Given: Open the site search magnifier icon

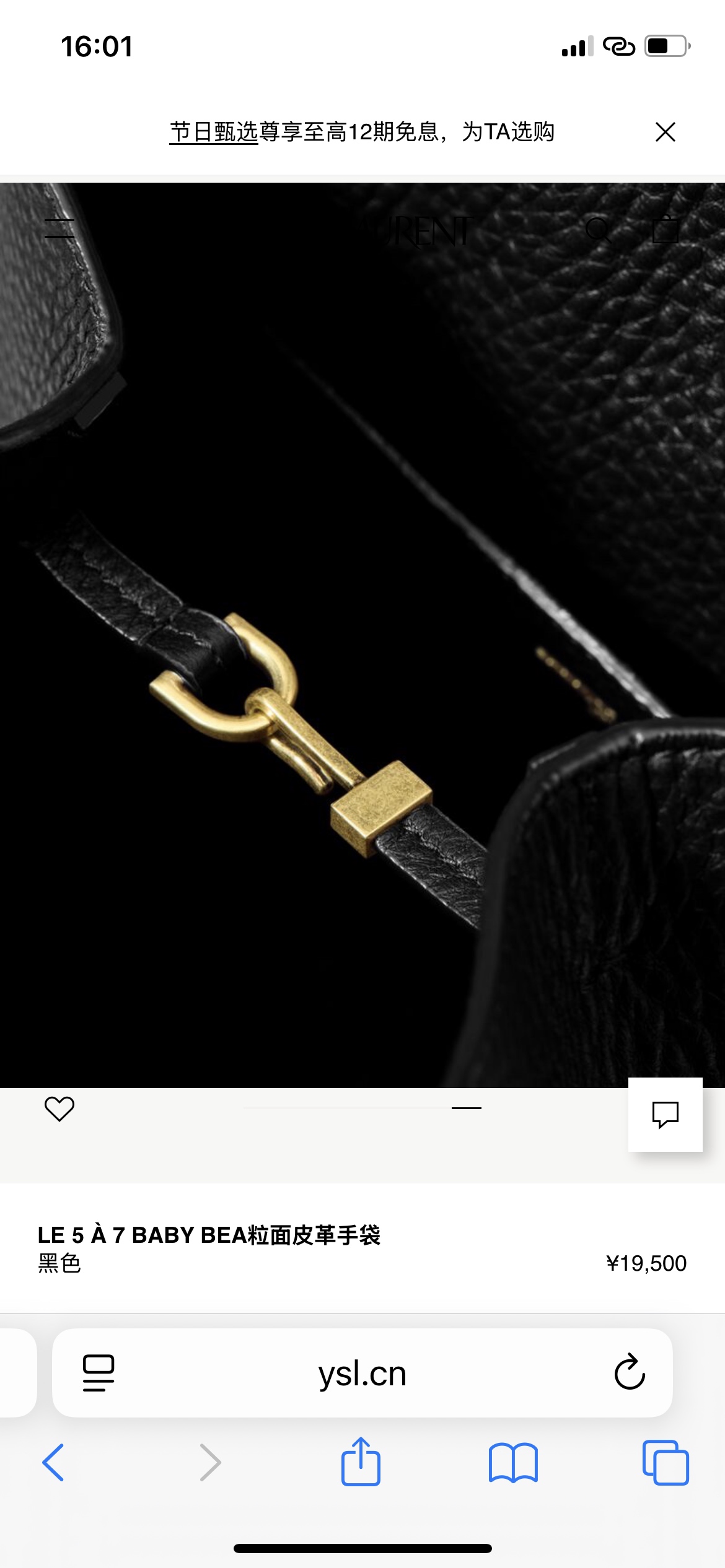Looking at the screenshot, I should (x=599, y=230).
